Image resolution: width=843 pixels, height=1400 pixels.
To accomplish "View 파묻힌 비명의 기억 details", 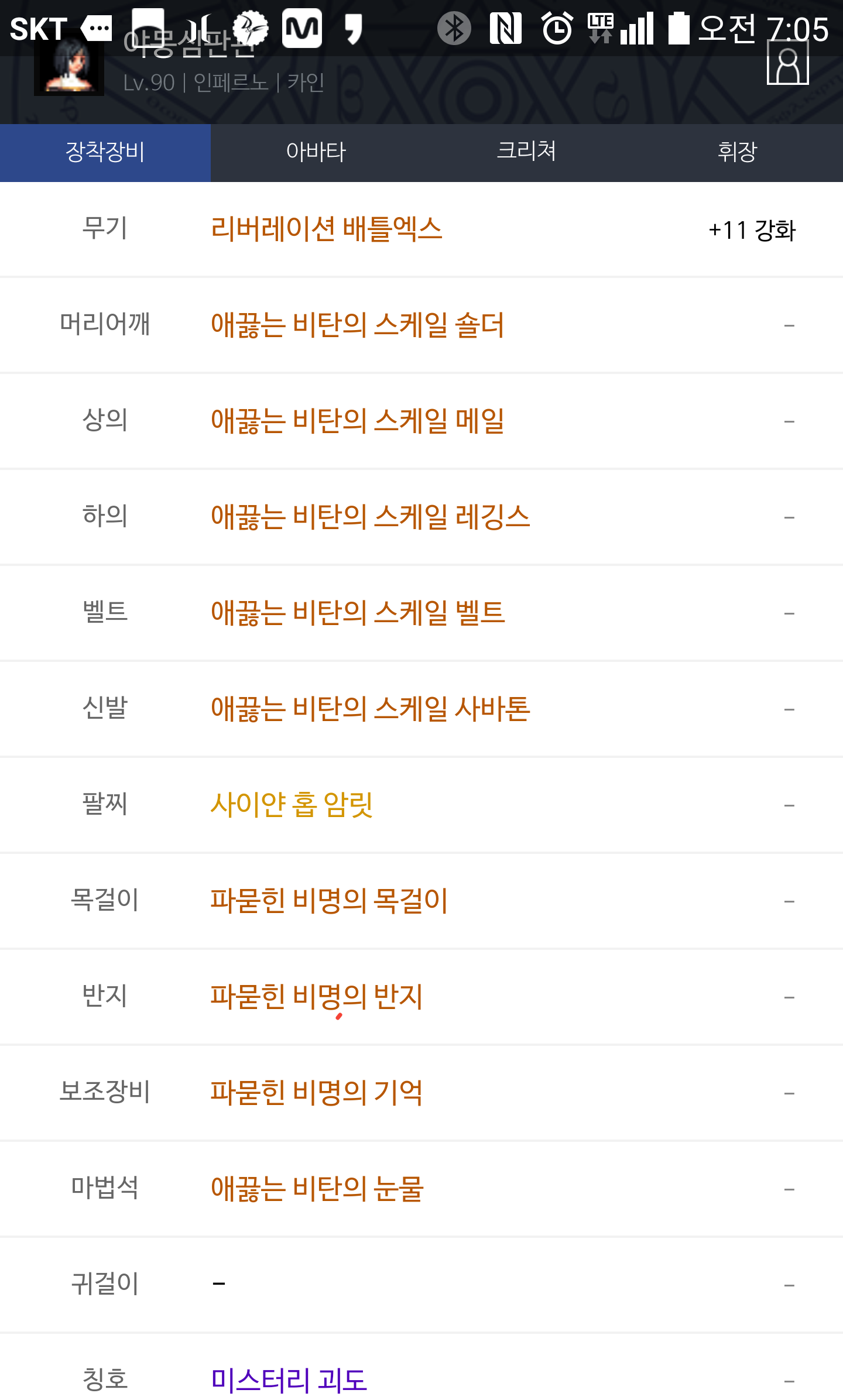I will click(x=316, y=1093).
